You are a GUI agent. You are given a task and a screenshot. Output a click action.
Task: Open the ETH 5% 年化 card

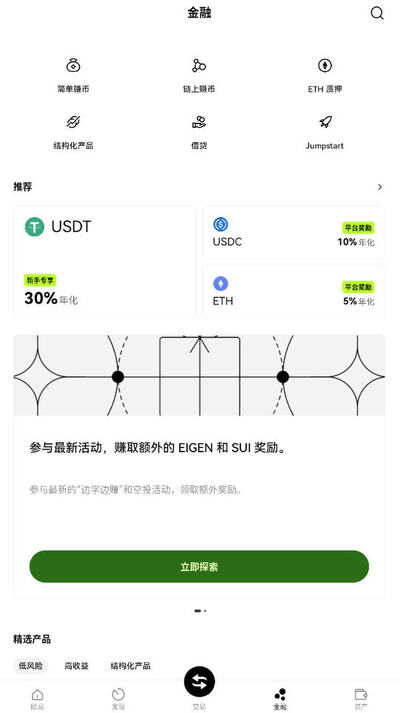coord(294,291)
